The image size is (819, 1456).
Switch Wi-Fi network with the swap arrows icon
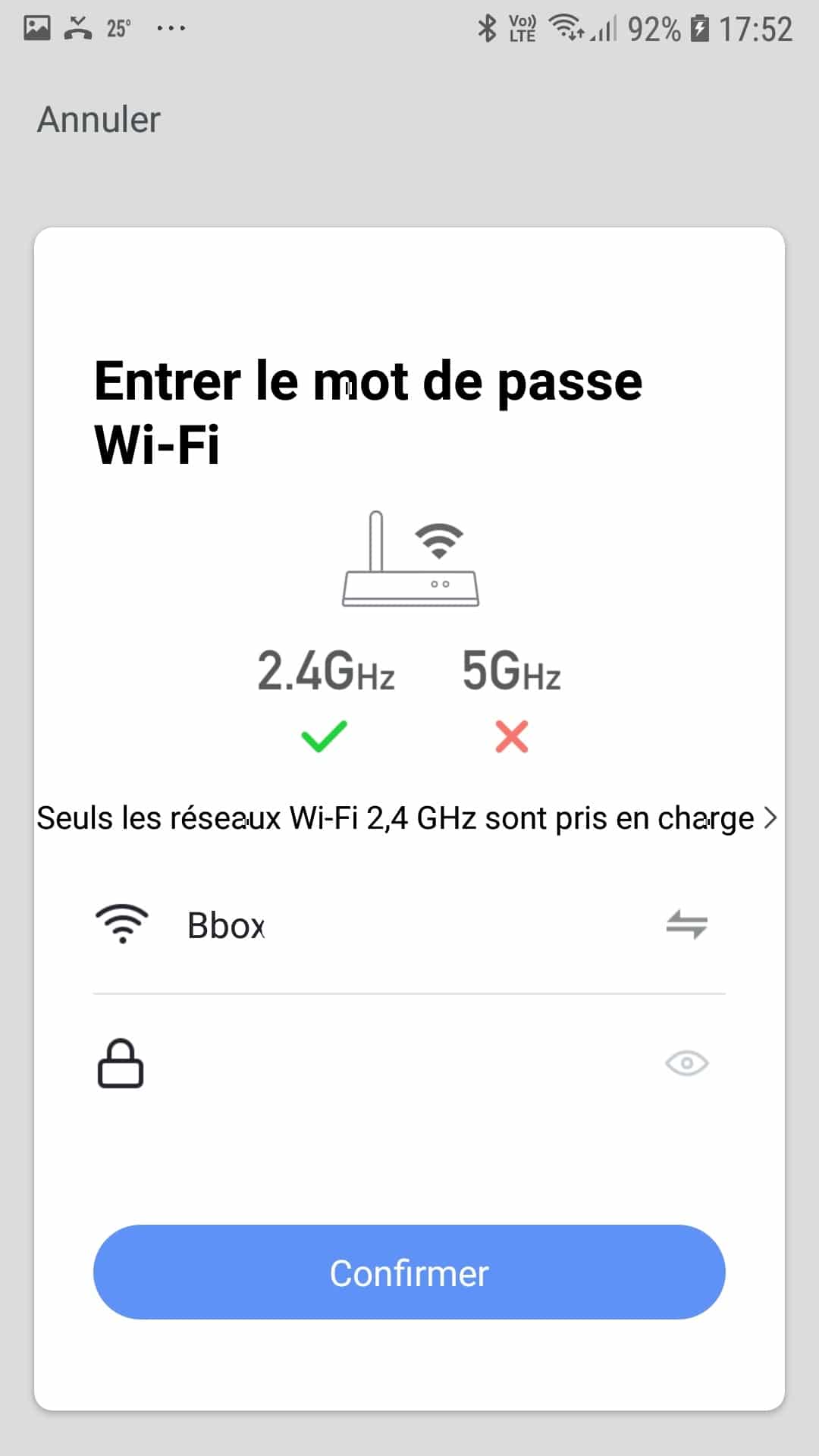[686, 924]
